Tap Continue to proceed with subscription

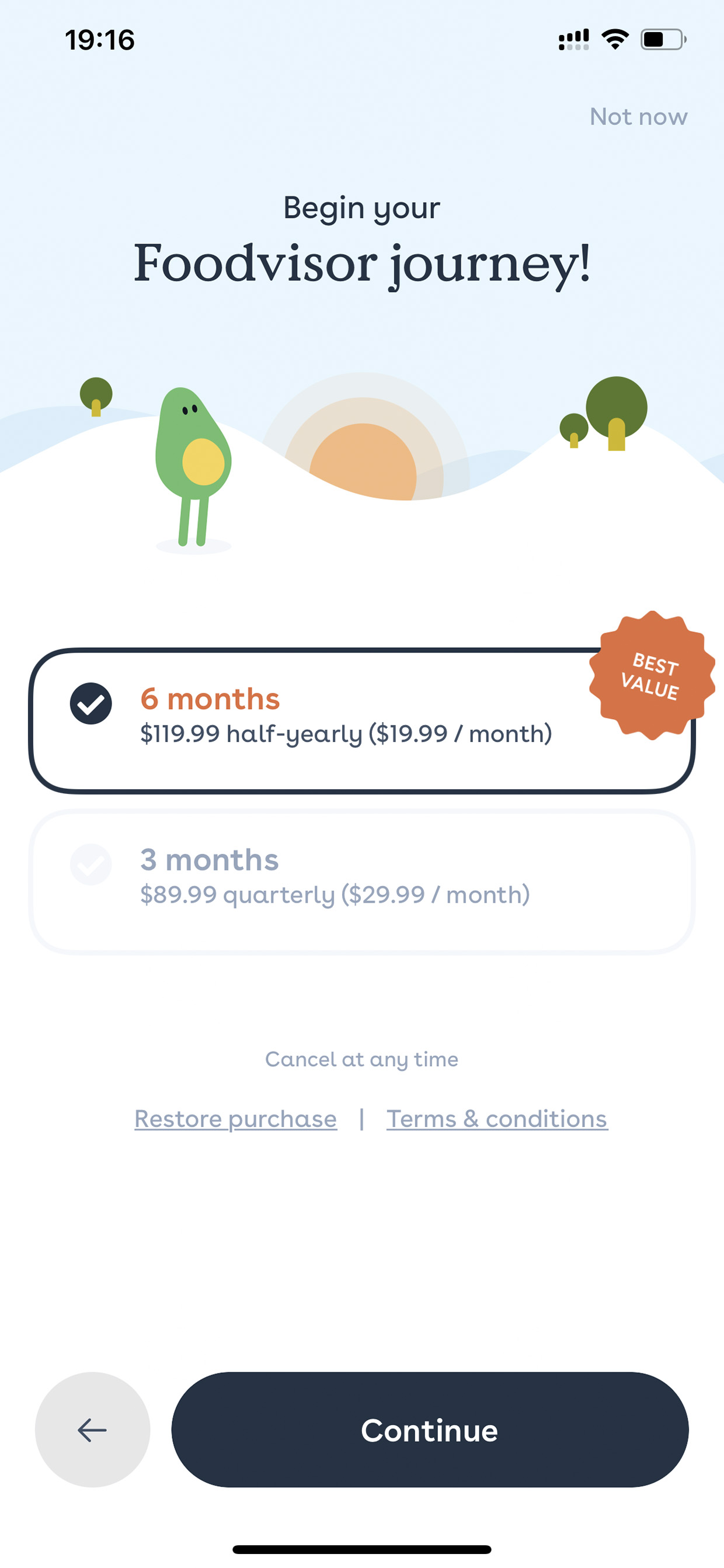pos(430,1429)
